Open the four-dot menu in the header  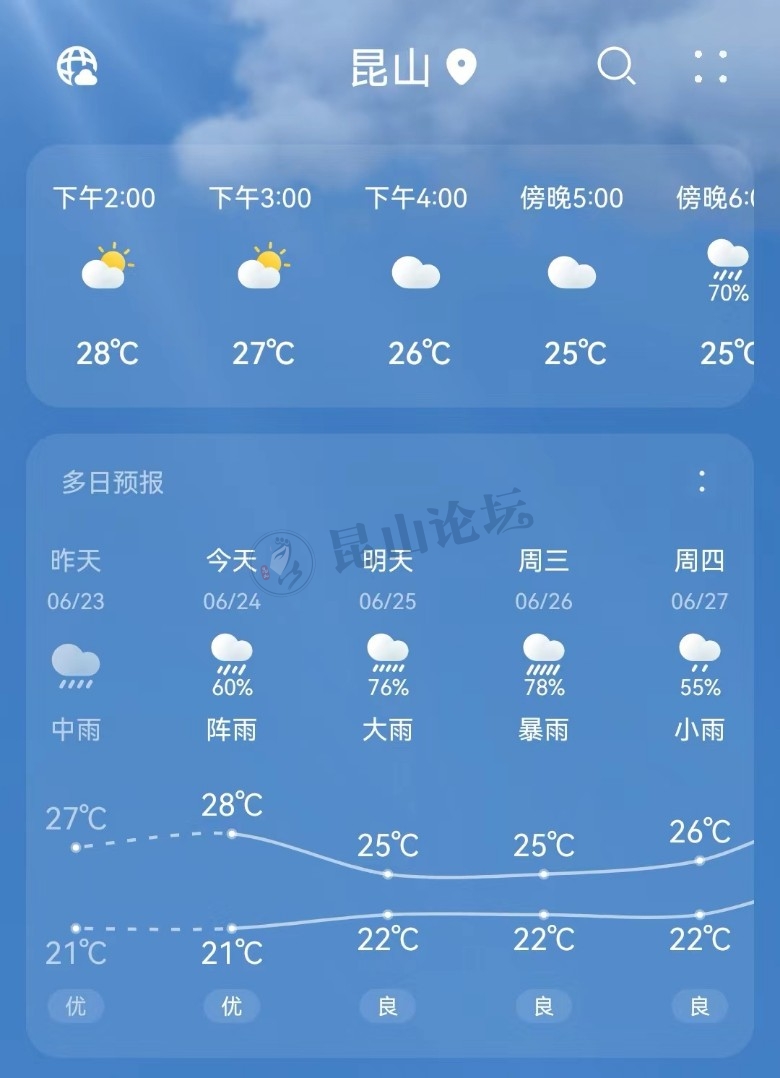click(710, 67)
